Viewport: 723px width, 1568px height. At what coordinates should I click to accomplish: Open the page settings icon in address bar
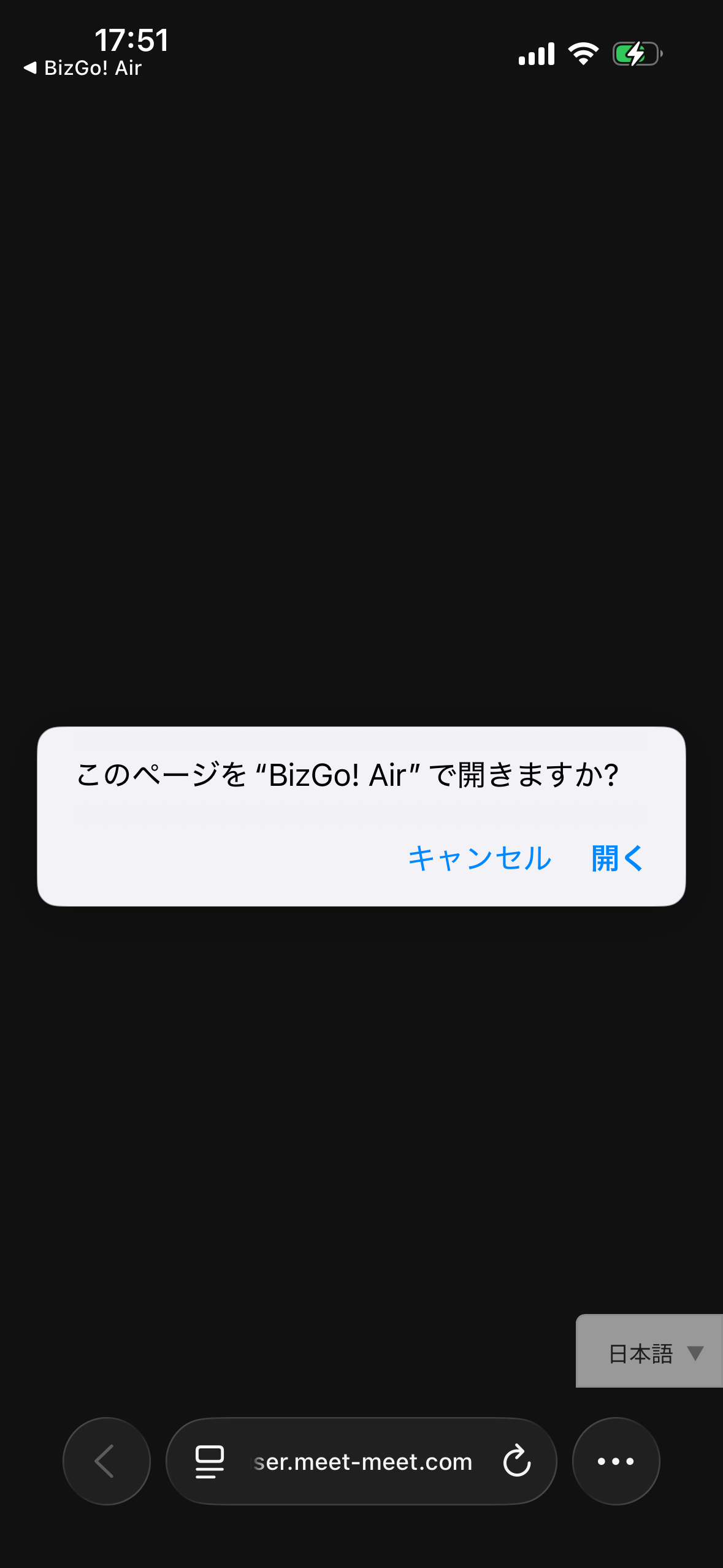tap(209, 1461)
